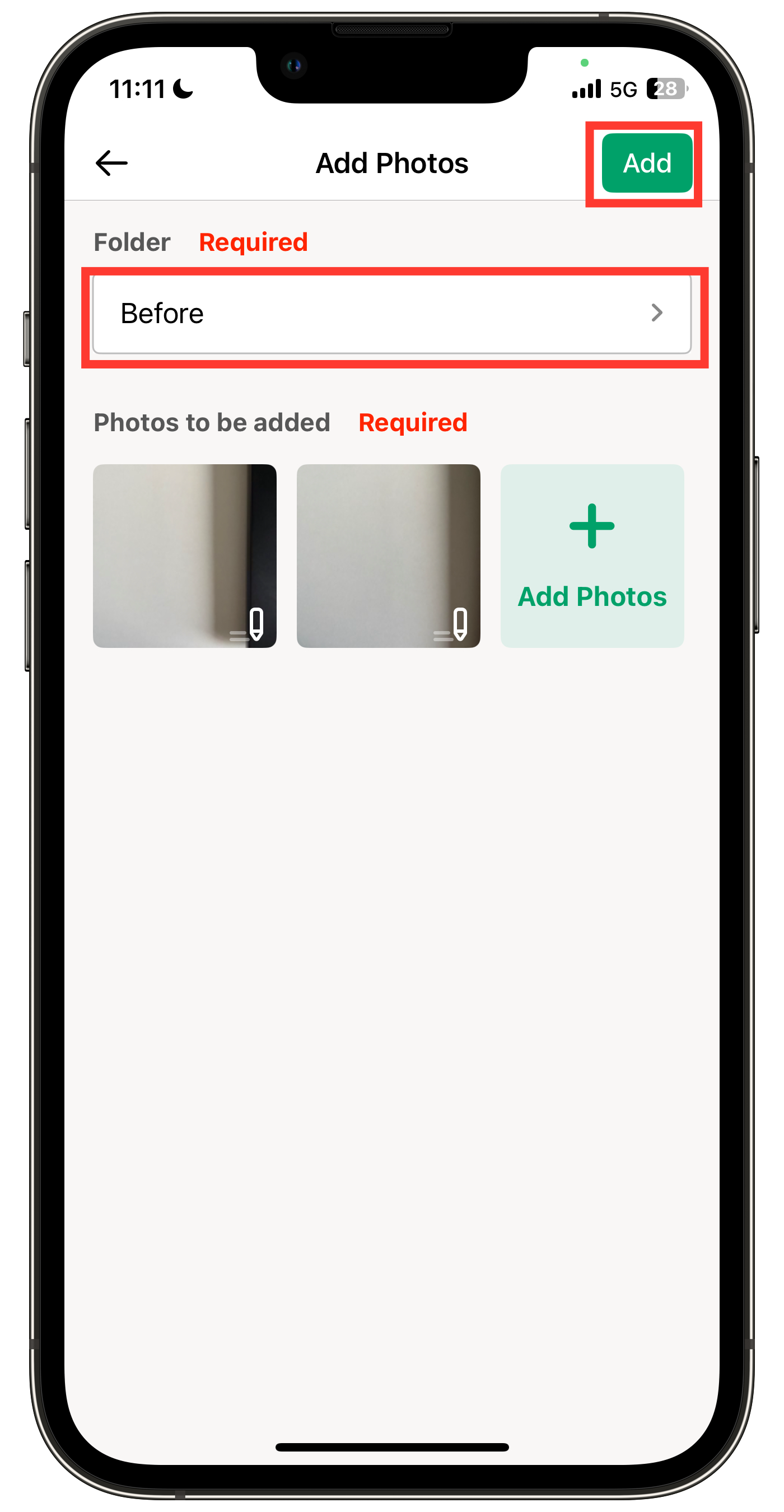The height and width of the screenshot is (1512, 784).
Task: Open the second photo thumbnail
Action: click(388, 556)
